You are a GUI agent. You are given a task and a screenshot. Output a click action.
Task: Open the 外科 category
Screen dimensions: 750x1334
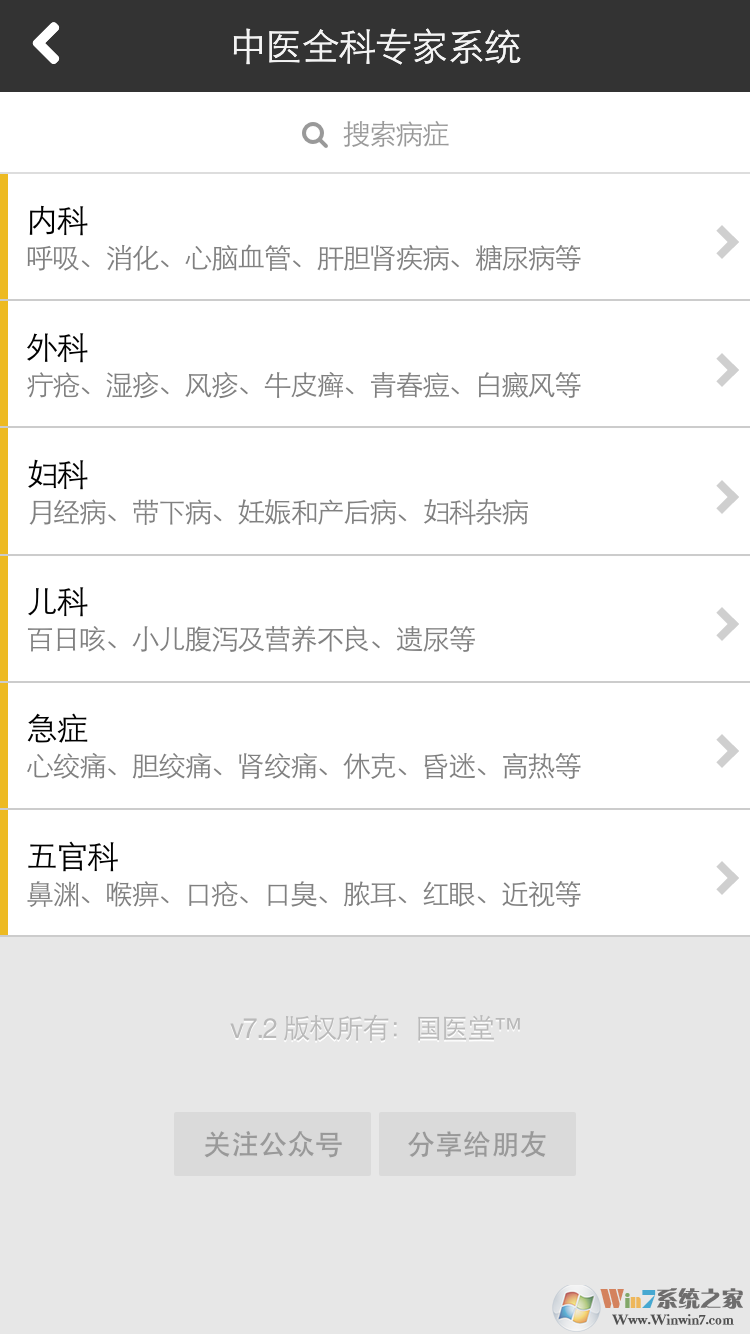pos(375,365)
